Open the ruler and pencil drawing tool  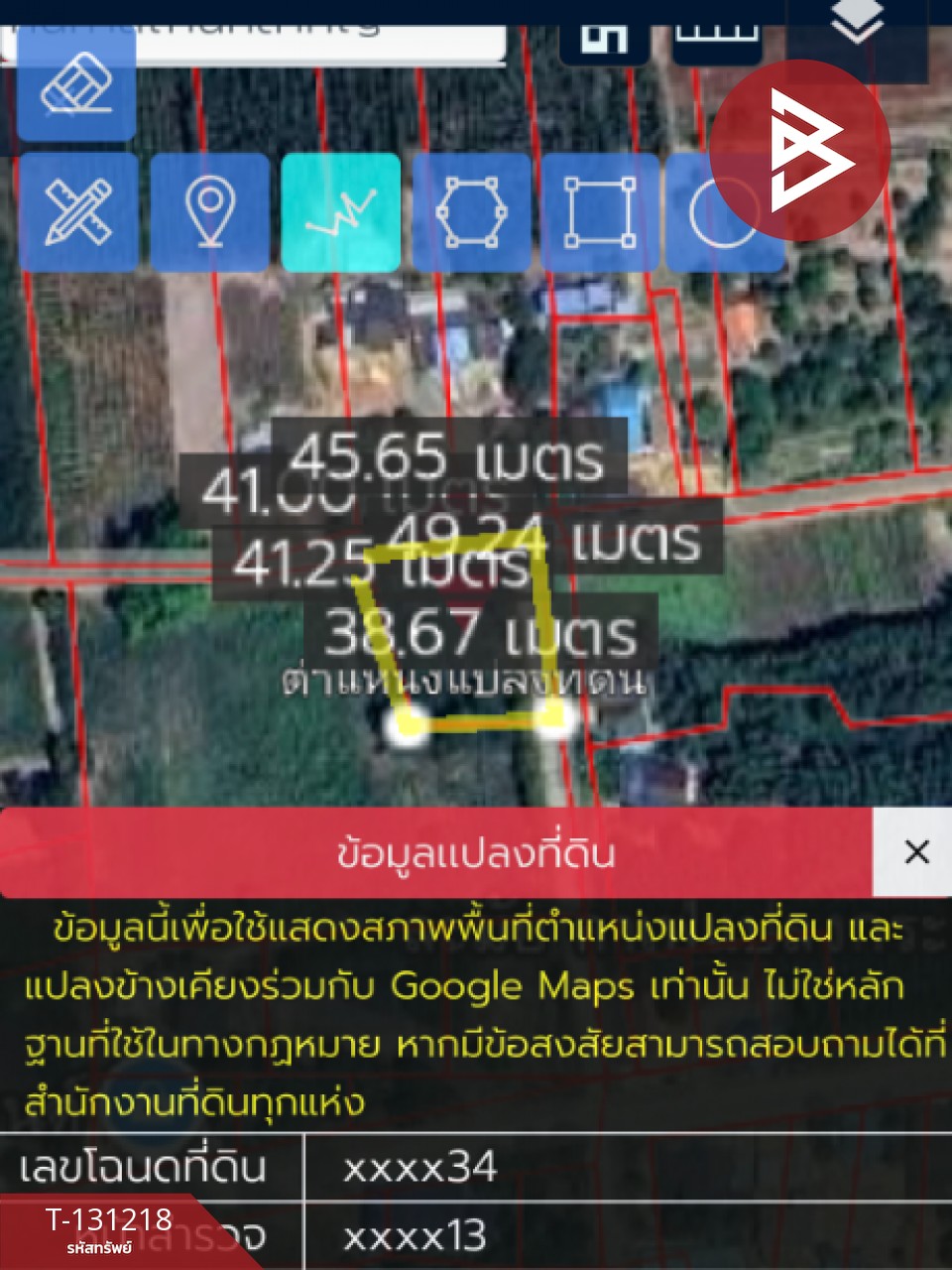(x=78, y=212)
